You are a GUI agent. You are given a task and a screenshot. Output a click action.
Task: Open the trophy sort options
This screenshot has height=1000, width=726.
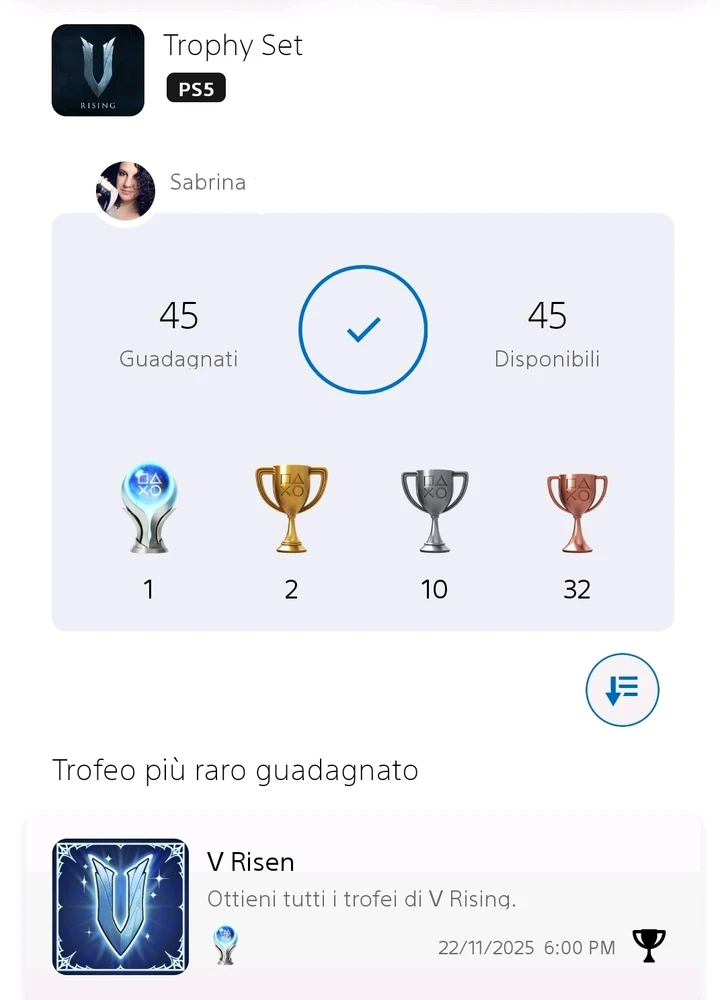622,689
